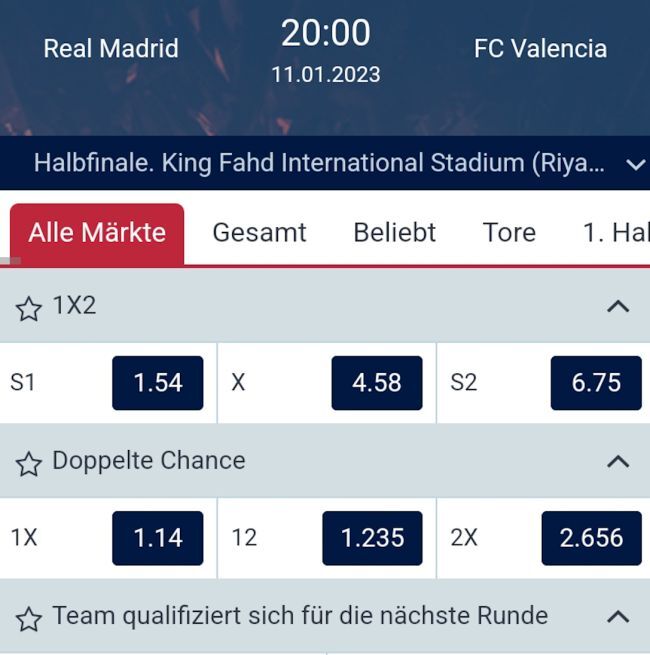Collapse the Doppelte Chance section
The width and height of the screenshot is (650, 655).
coord(618,461)
